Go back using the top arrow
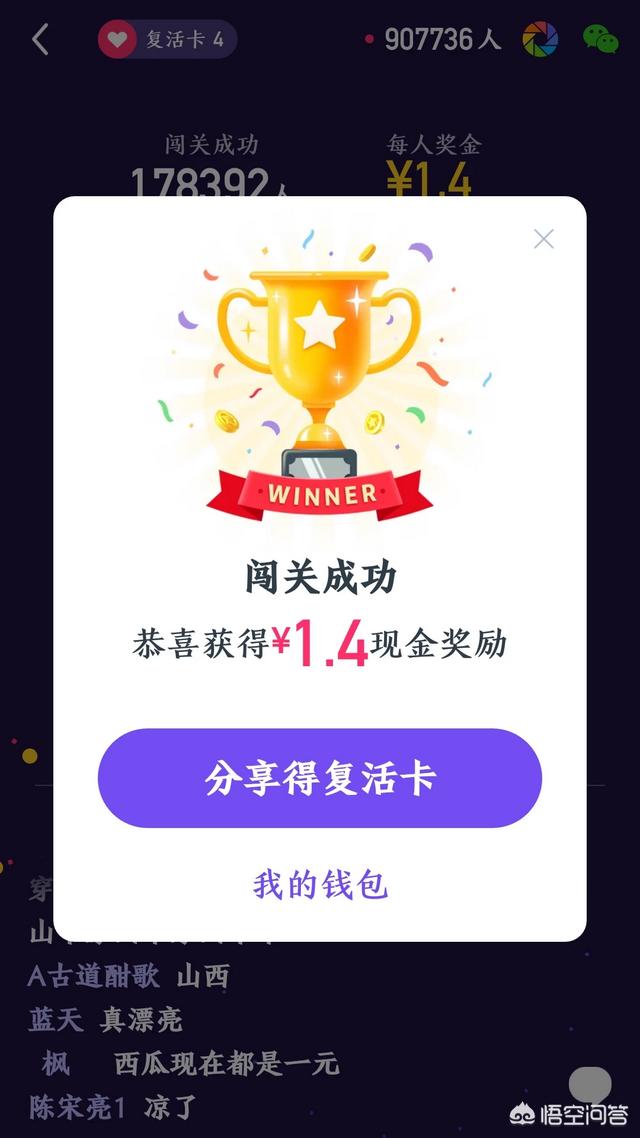Screen dimensions: 640x1138 tap(41, 40)
